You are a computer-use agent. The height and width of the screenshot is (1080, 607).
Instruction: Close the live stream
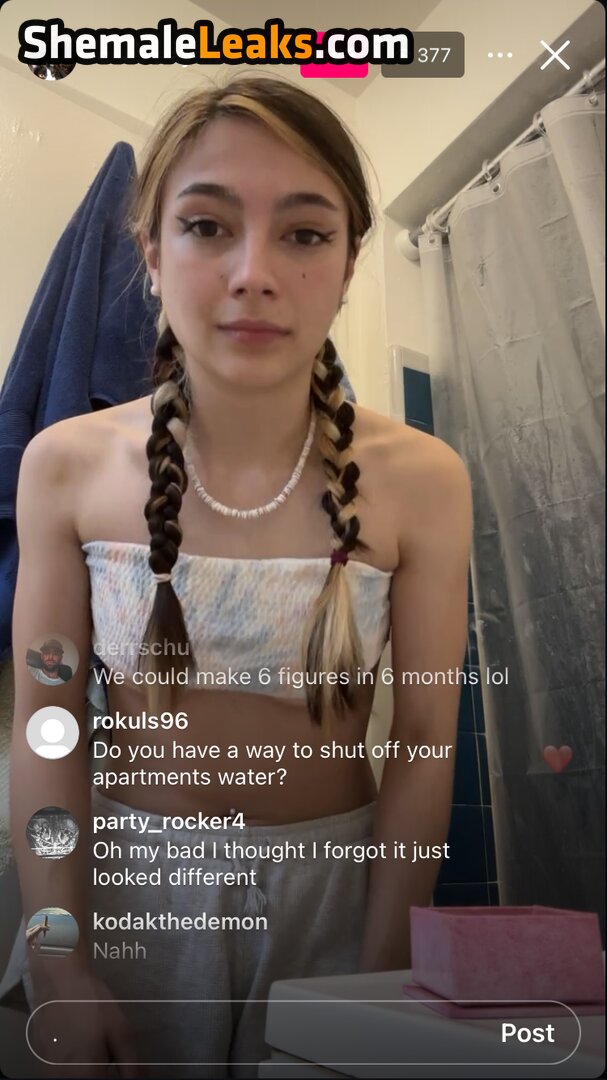555,55
